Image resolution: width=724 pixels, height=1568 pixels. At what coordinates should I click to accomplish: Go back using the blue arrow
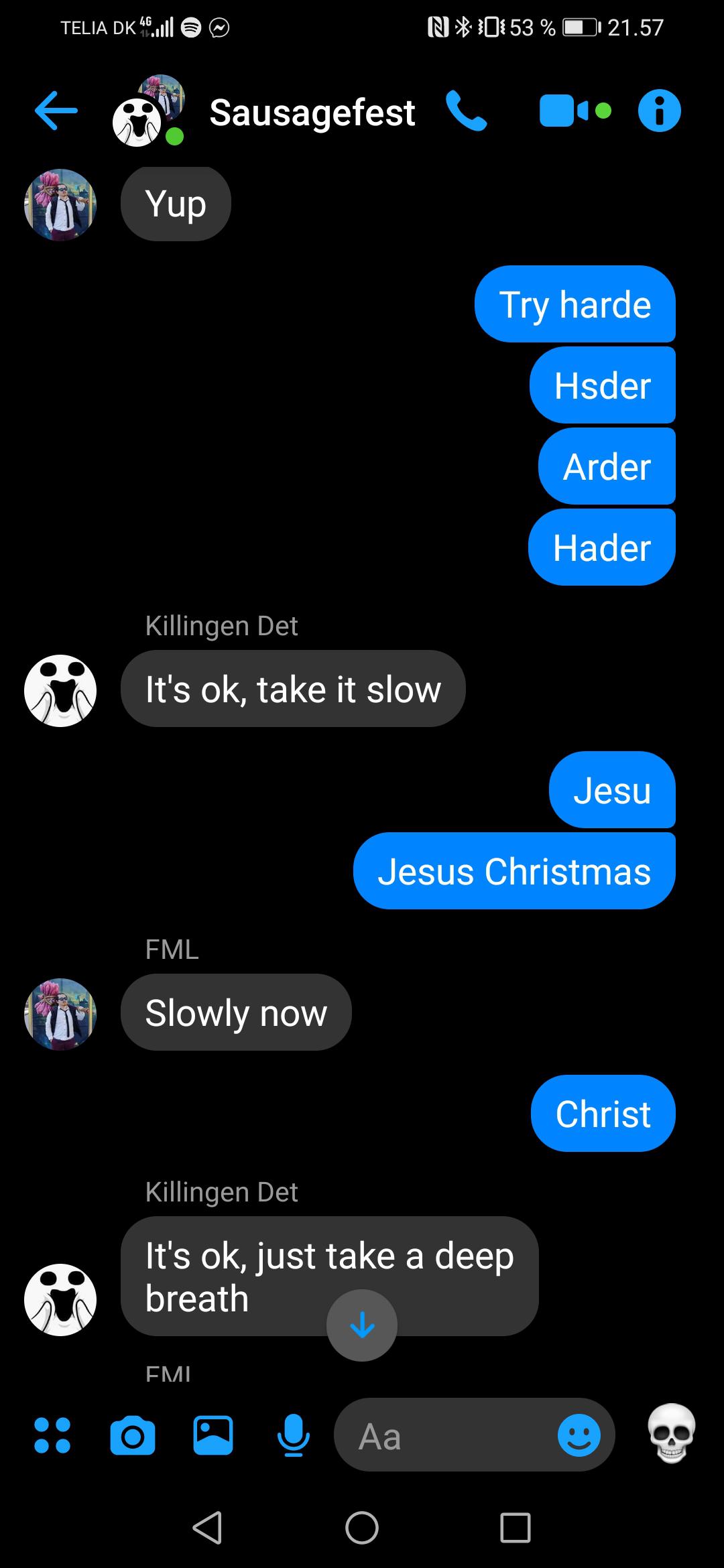(x=56, y=111)
